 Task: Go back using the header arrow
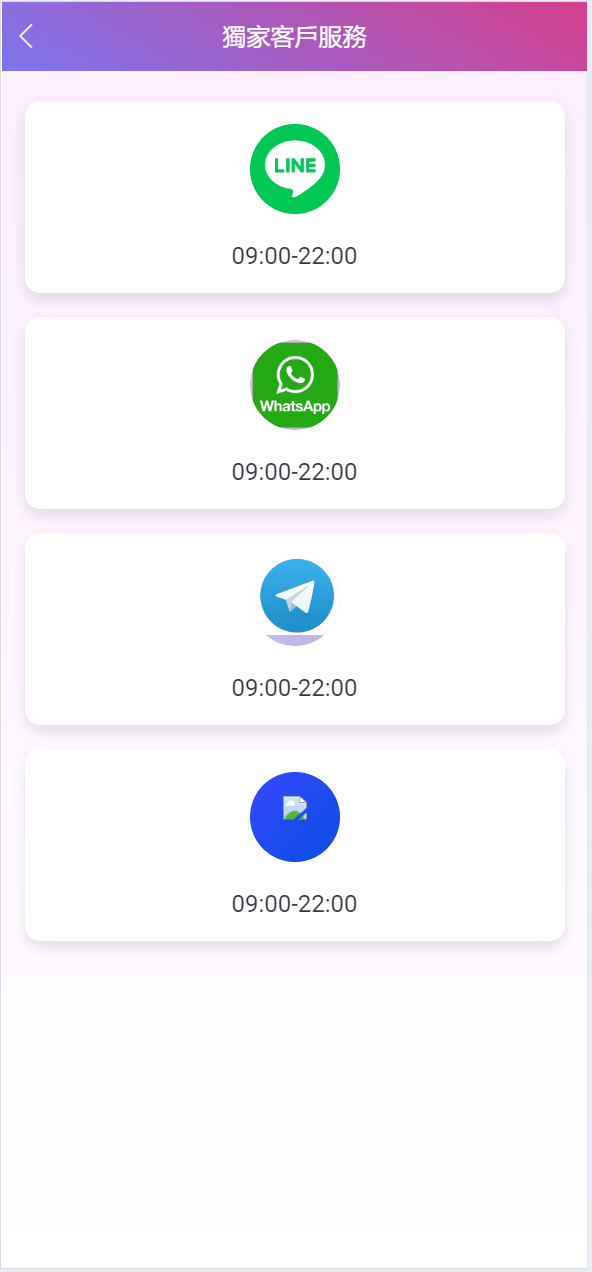coord(27,37)
